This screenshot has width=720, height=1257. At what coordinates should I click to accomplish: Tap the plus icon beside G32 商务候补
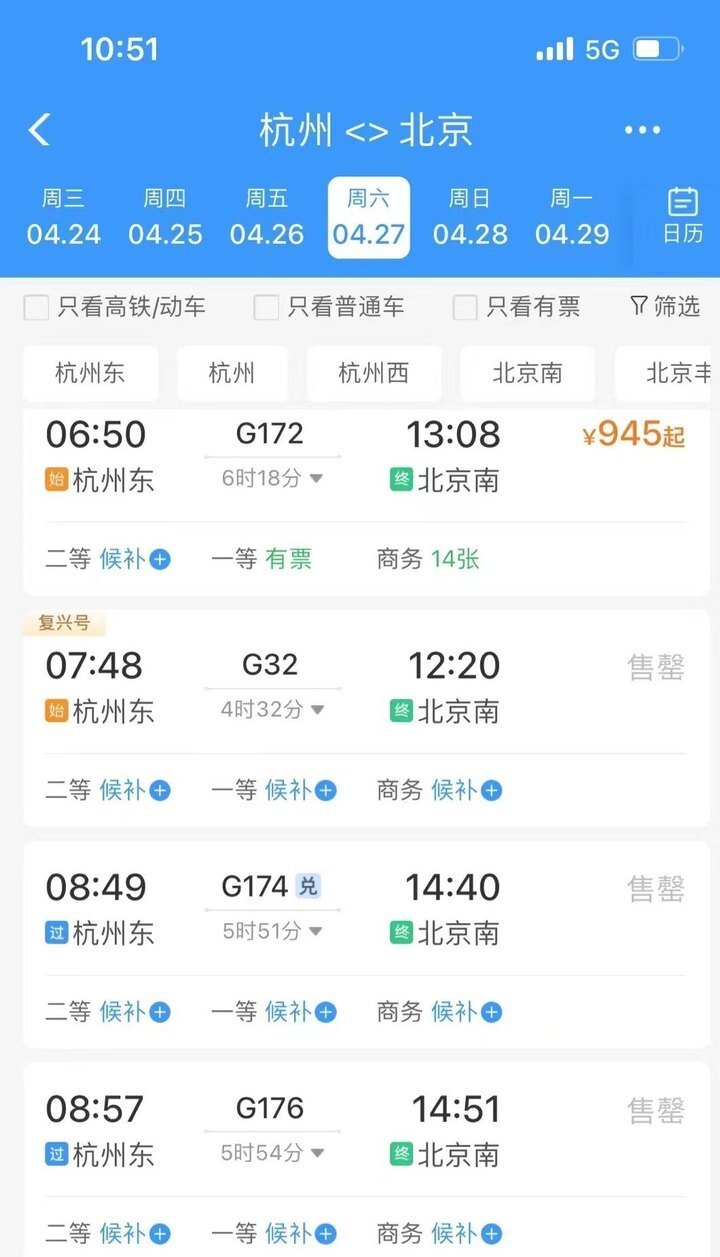click(x=489, y=790)
